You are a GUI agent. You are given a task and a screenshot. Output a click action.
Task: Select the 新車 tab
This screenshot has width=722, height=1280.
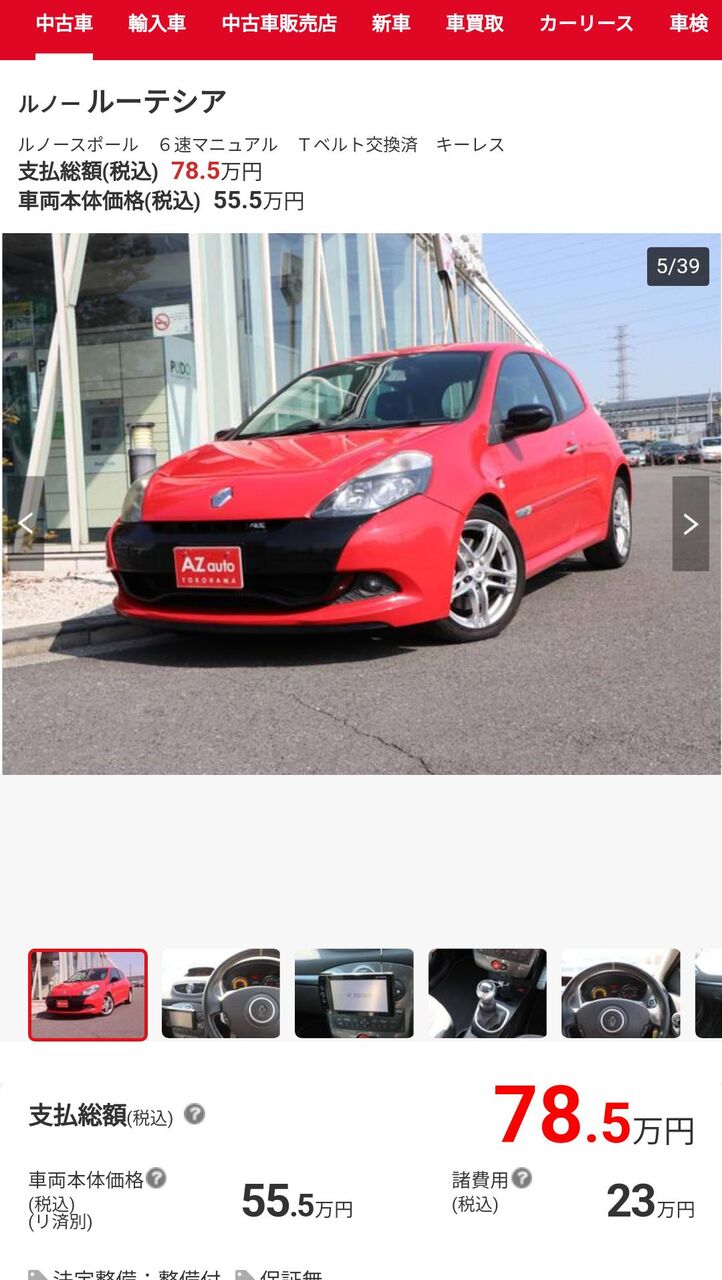pos(391,24)
